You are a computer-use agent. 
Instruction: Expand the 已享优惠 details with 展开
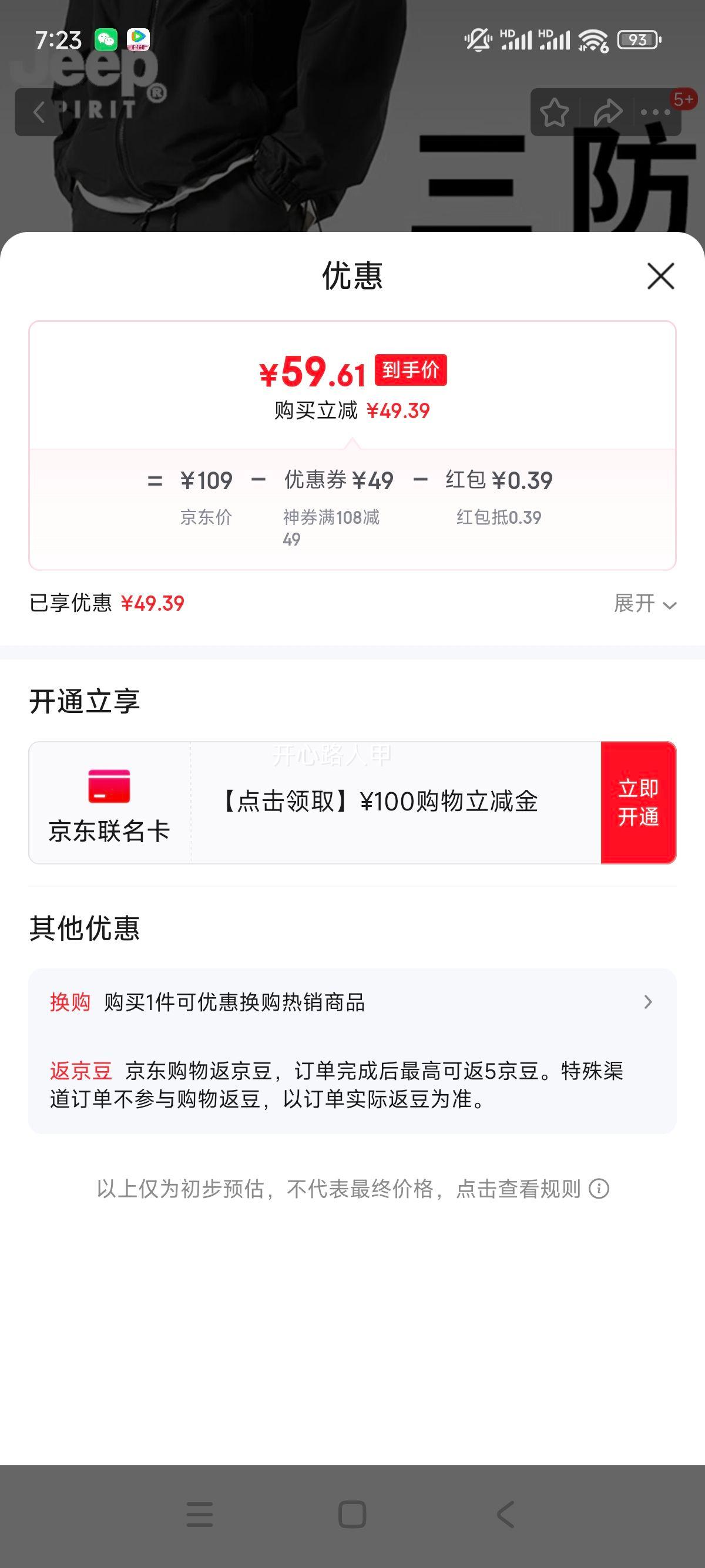point(644,604)
